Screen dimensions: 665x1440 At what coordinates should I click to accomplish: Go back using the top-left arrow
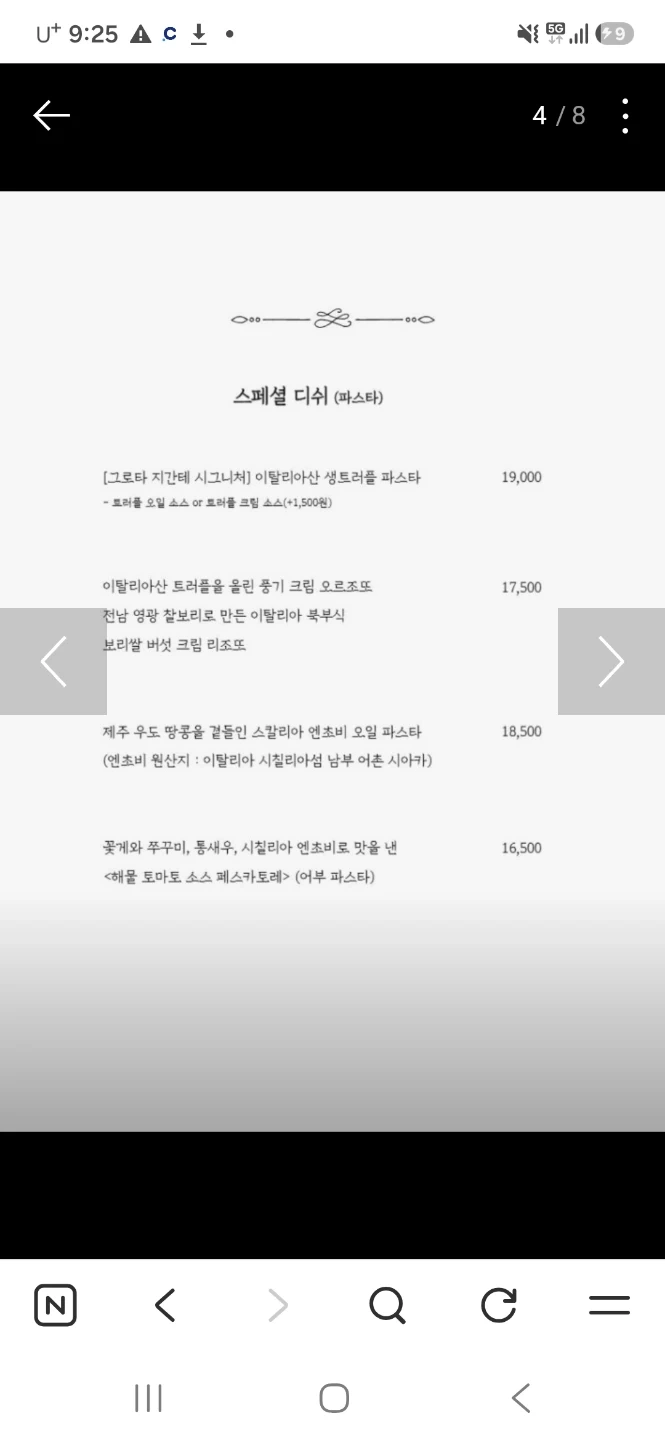51,116
